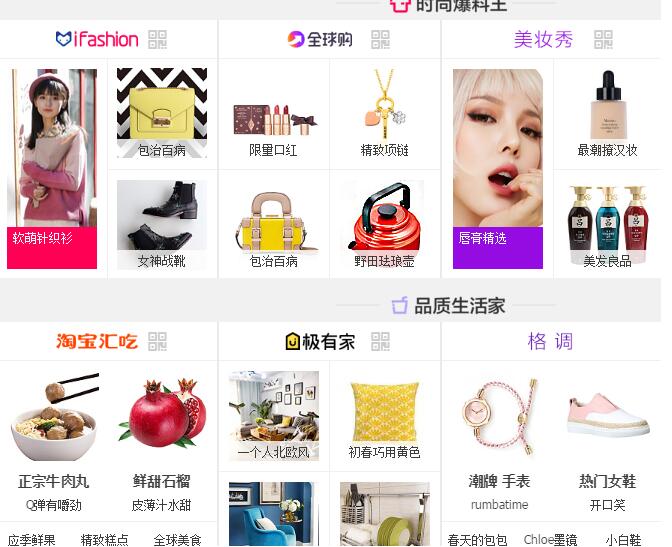
Task: Open the 美妆秀 section header
Action: click(x=543, y=40)
